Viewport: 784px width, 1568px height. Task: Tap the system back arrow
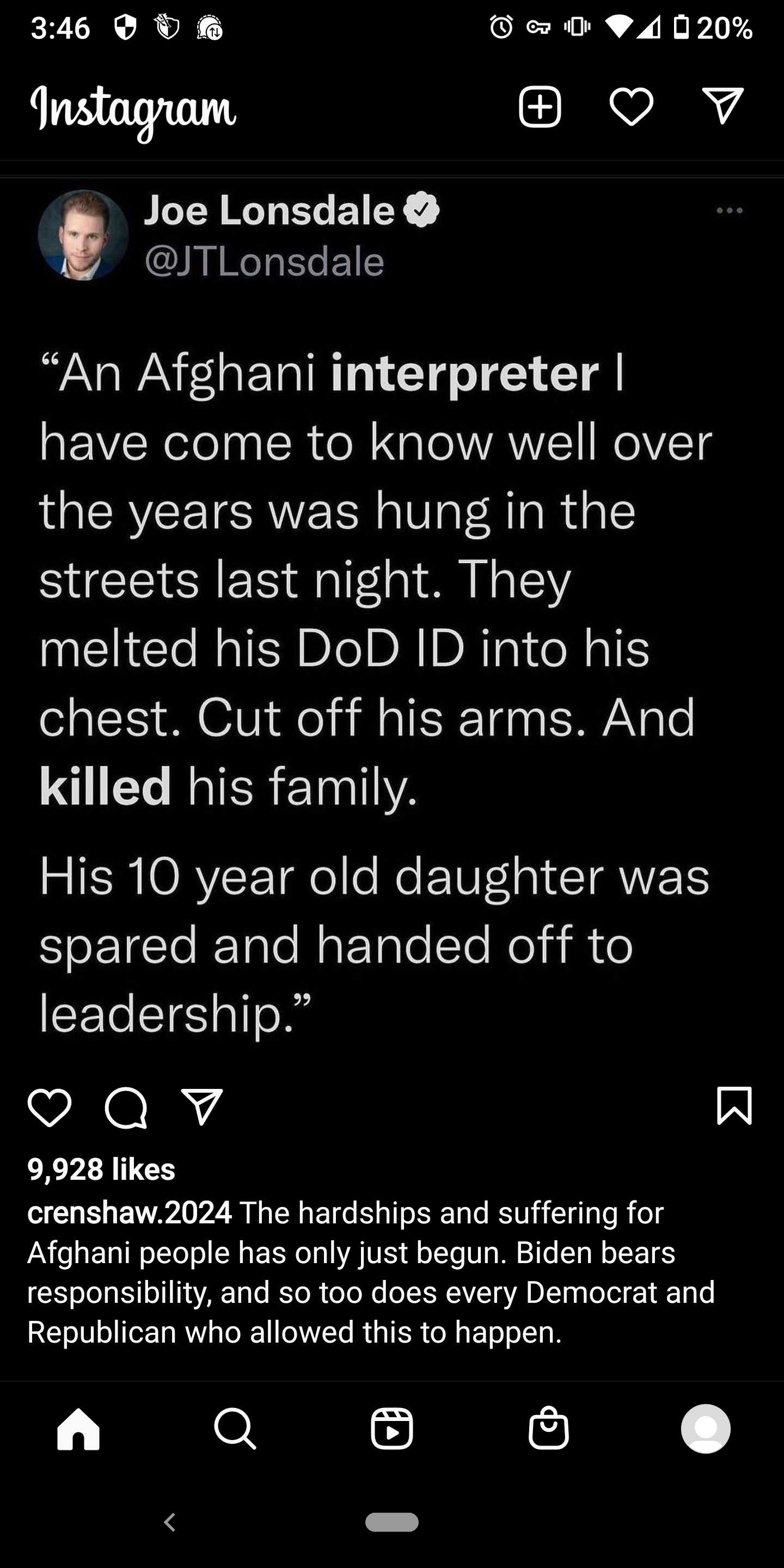click(170, 1522)
